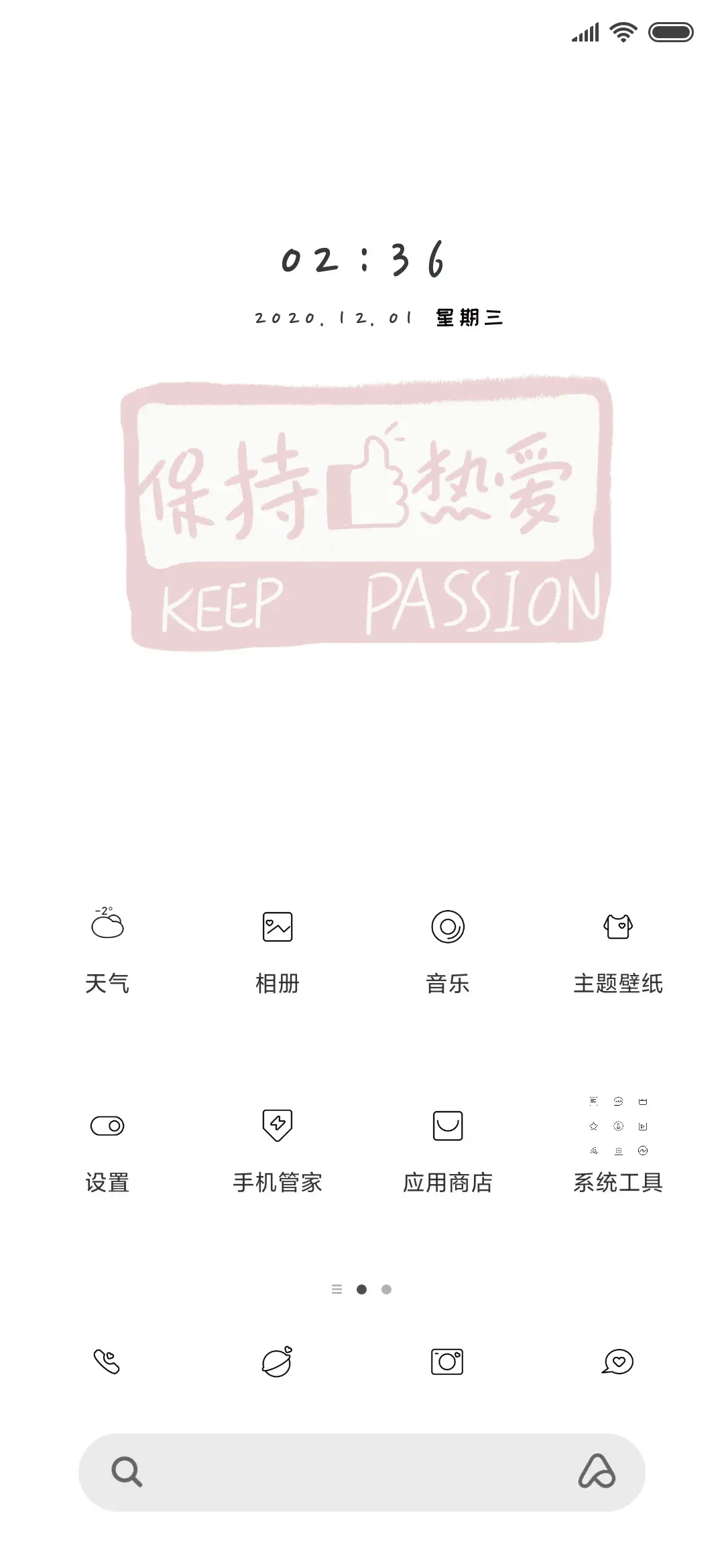Switch to the rightmost home screen page
This screenshot has width=724, height=1568.
[x=387, y=1289]
